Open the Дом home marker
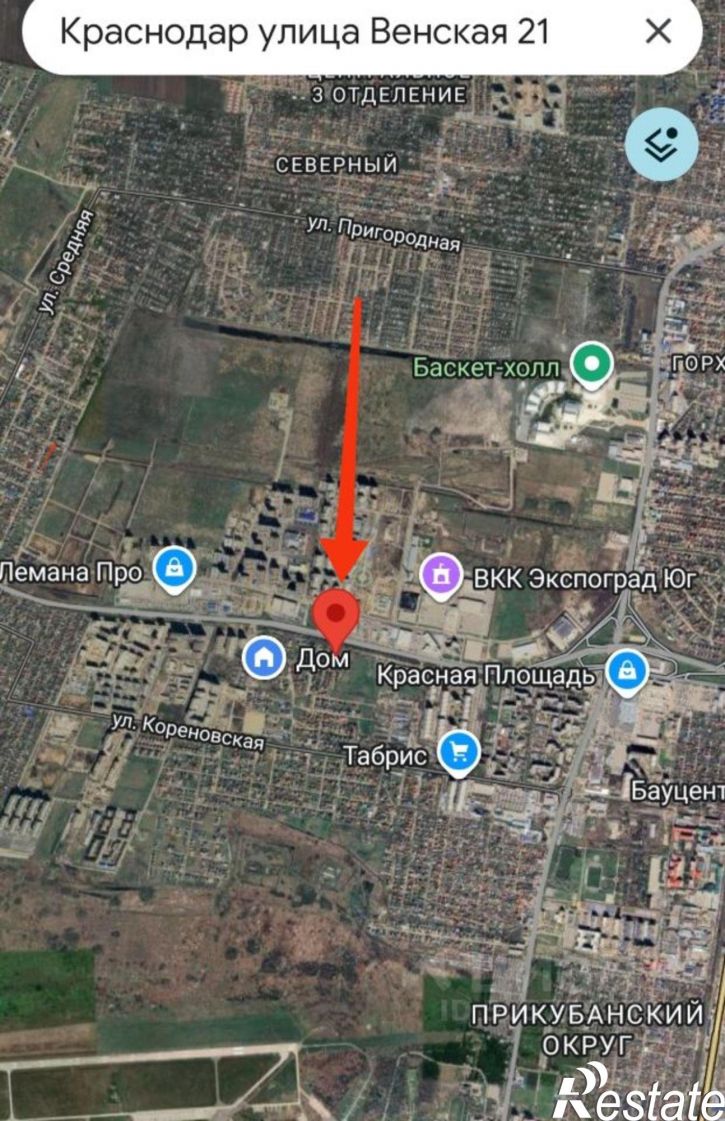The image size is (725, 1121). tap(265, 658)
